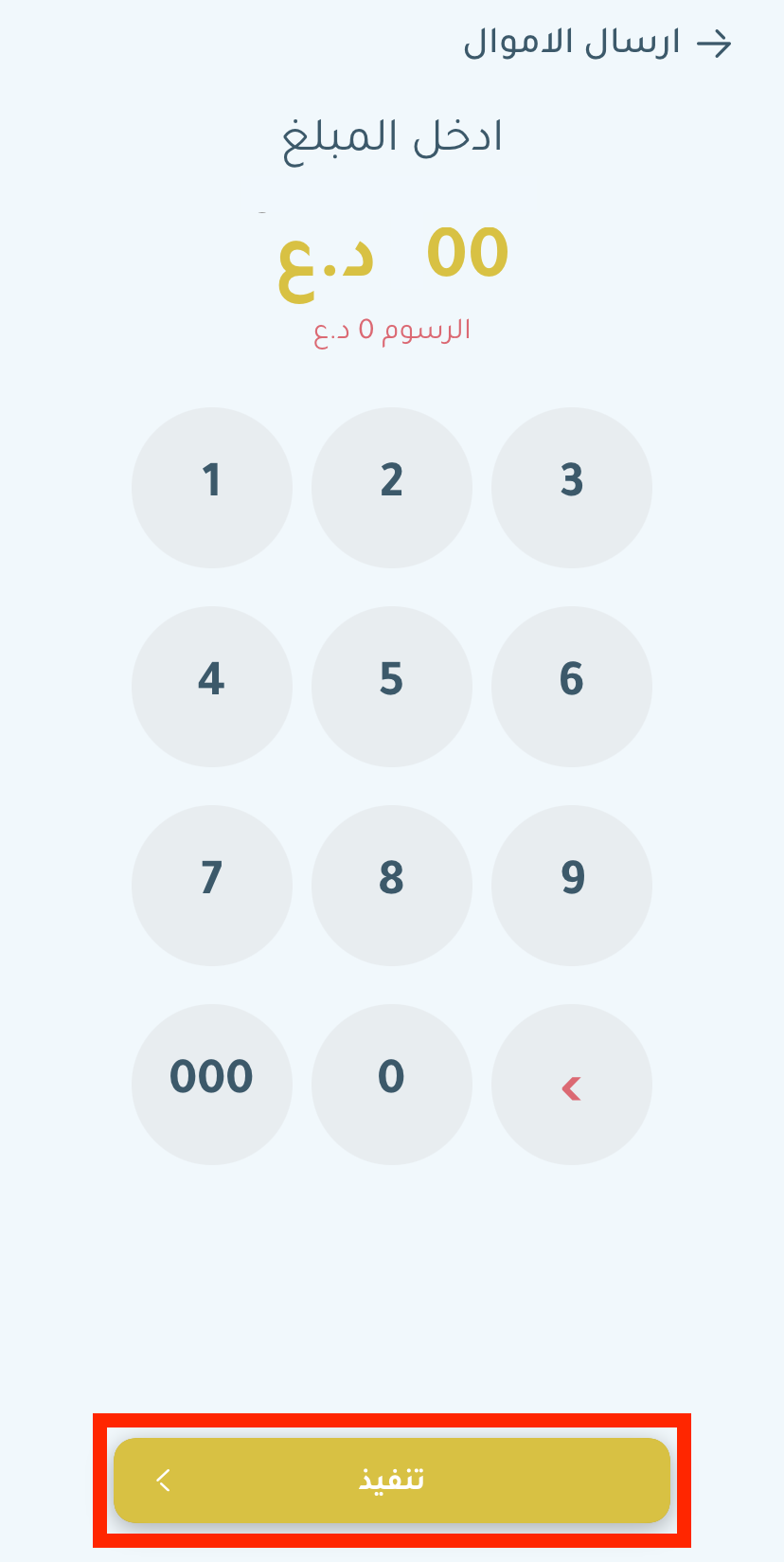
Task: Enter digit 3 on the keypad
Action: tap(571, 488)
